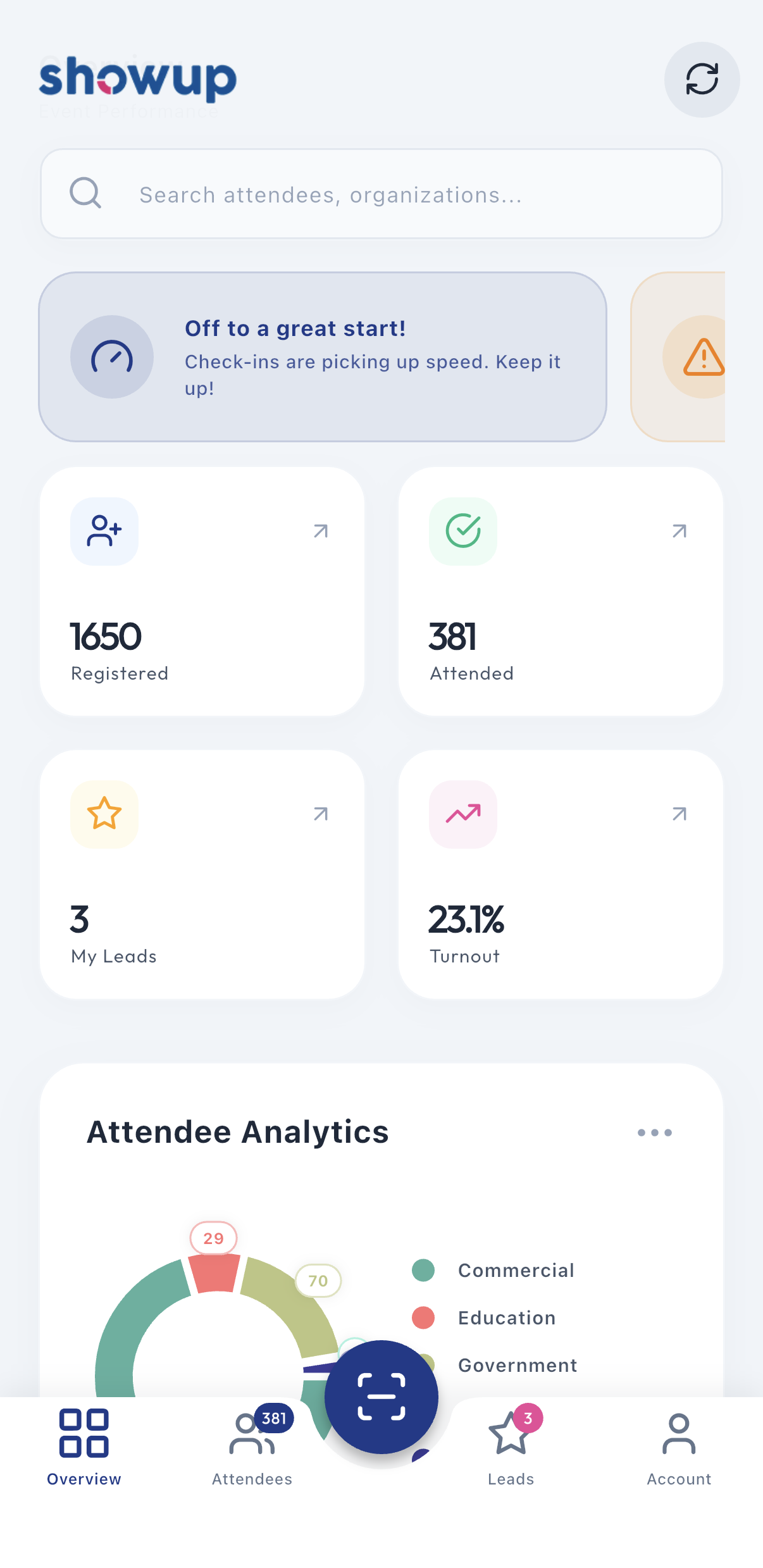Image resolution: width=763 pixels, height=1568 pixels.
Task: Click the search attendees input field
Action: [x=380, y=194]
